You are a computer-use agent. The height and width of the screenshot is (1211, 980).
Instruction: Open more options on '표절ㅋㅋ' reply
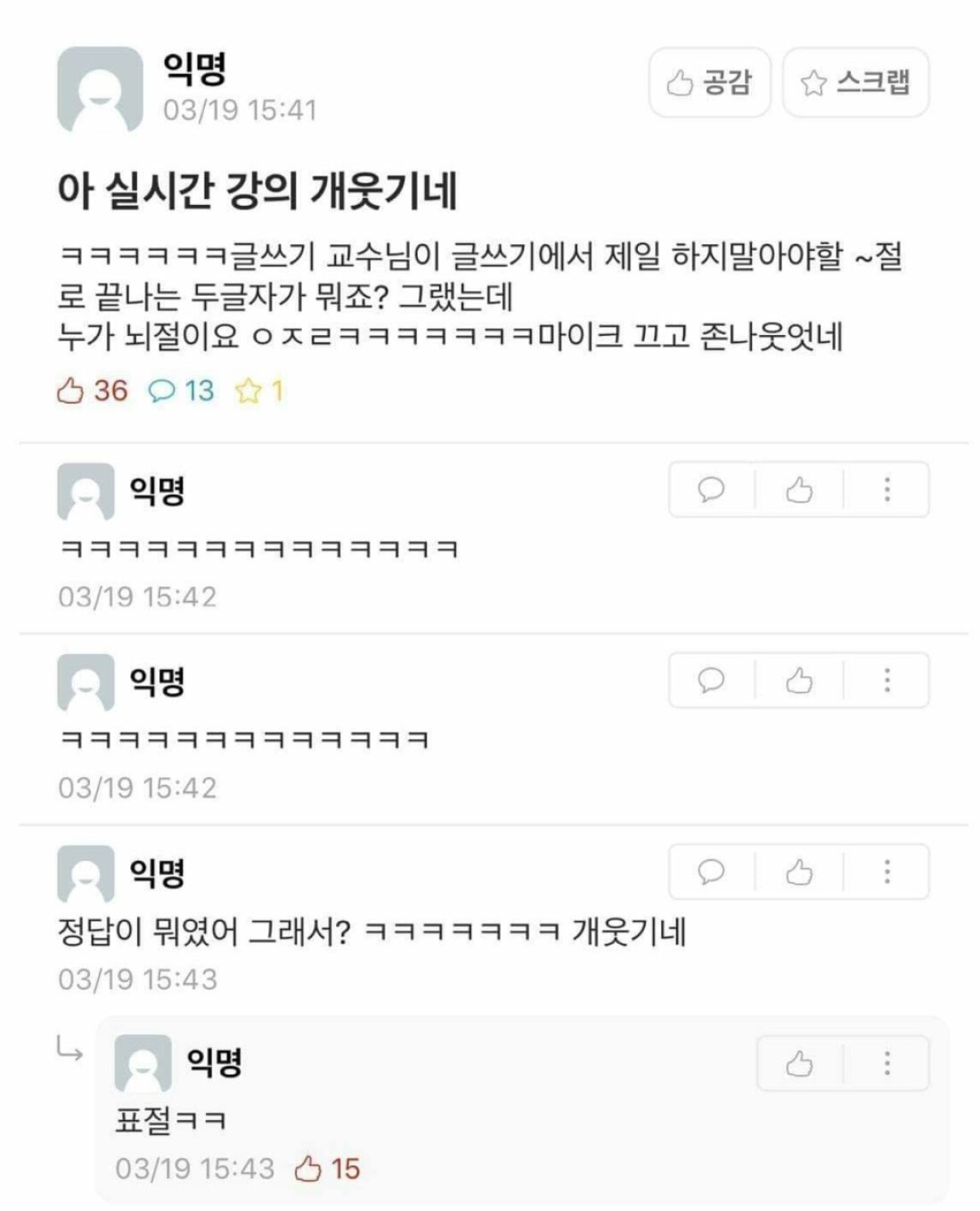886,1063
